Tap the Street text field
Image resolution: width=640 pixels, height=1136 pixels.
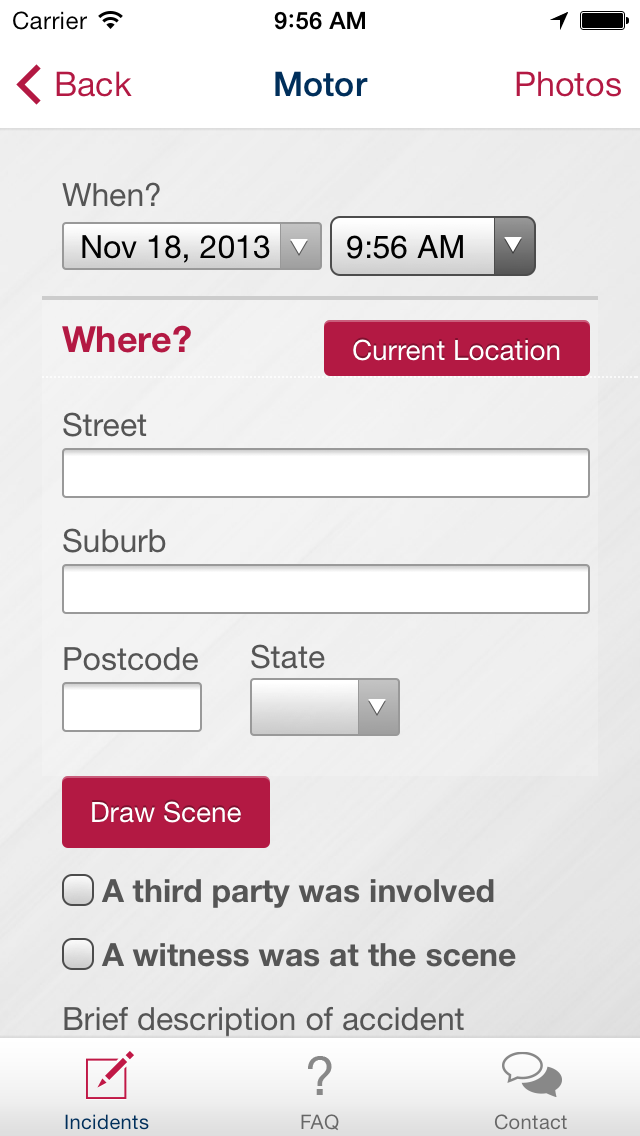(x=325, y=473)
